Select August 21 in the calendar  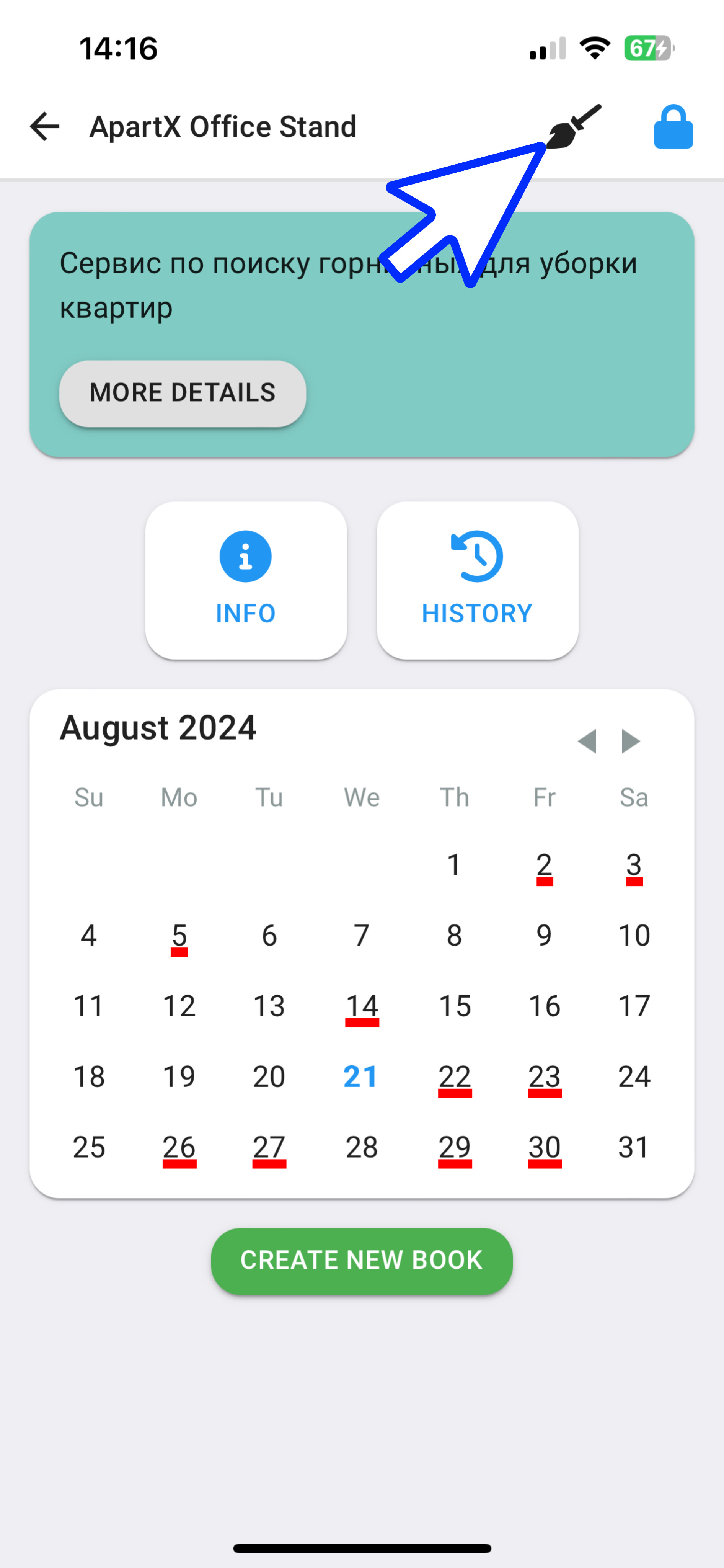(361, 1076)
